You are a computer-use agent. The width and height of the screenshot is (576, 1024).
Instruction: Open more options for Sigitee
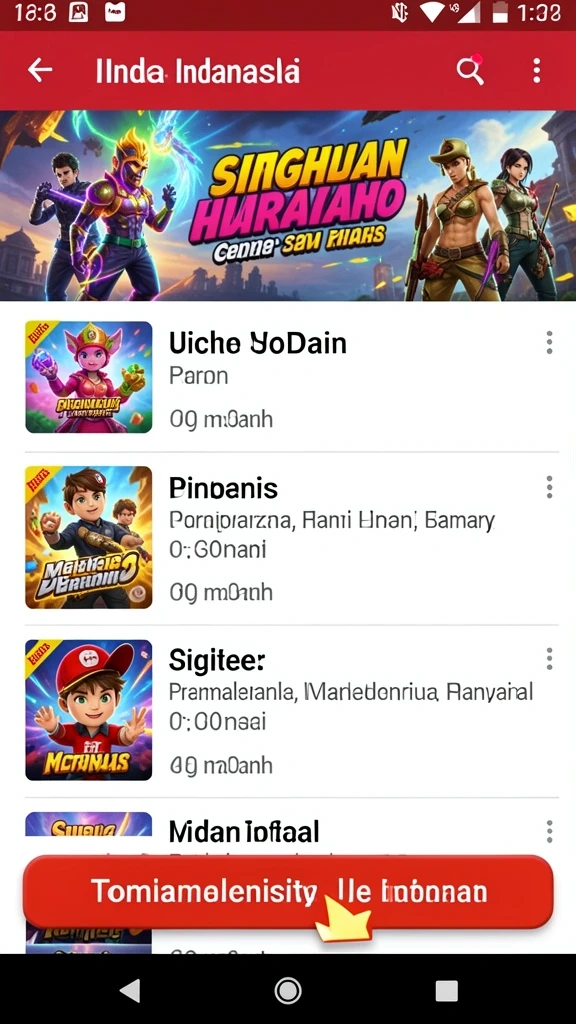click(x=549, y=660)
